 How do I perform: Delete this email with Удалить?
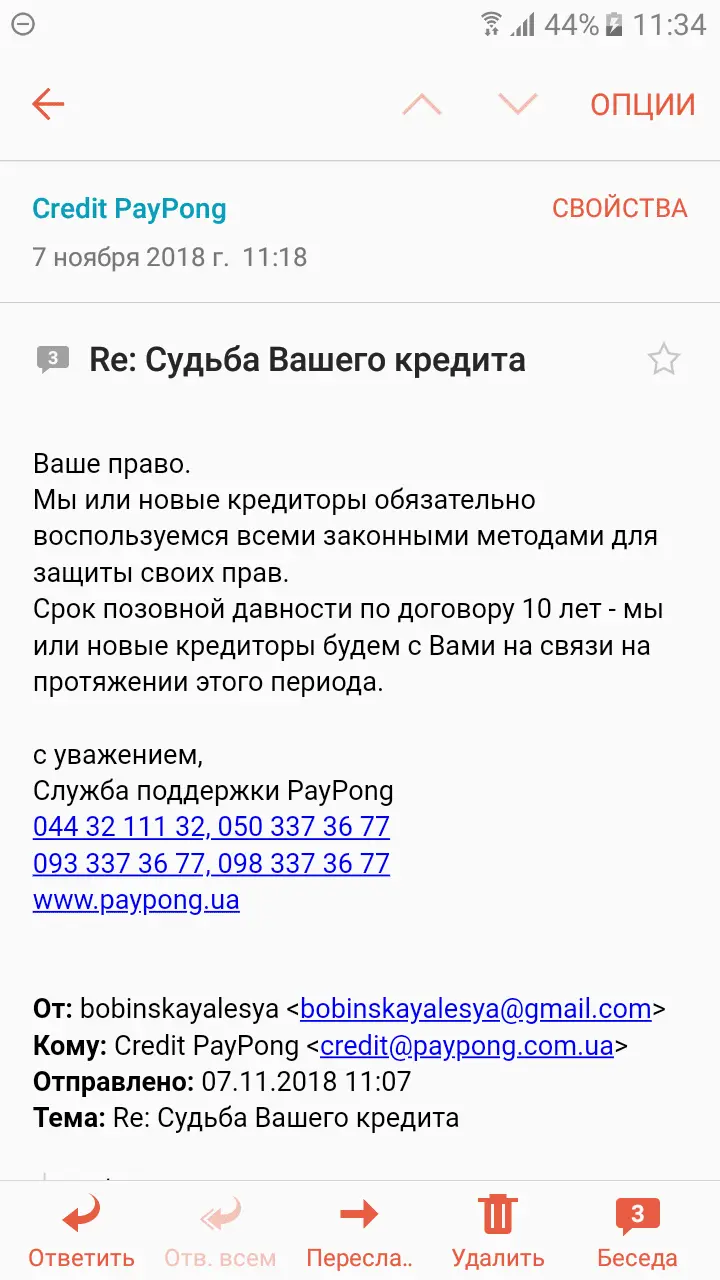tap(498, 1232)
